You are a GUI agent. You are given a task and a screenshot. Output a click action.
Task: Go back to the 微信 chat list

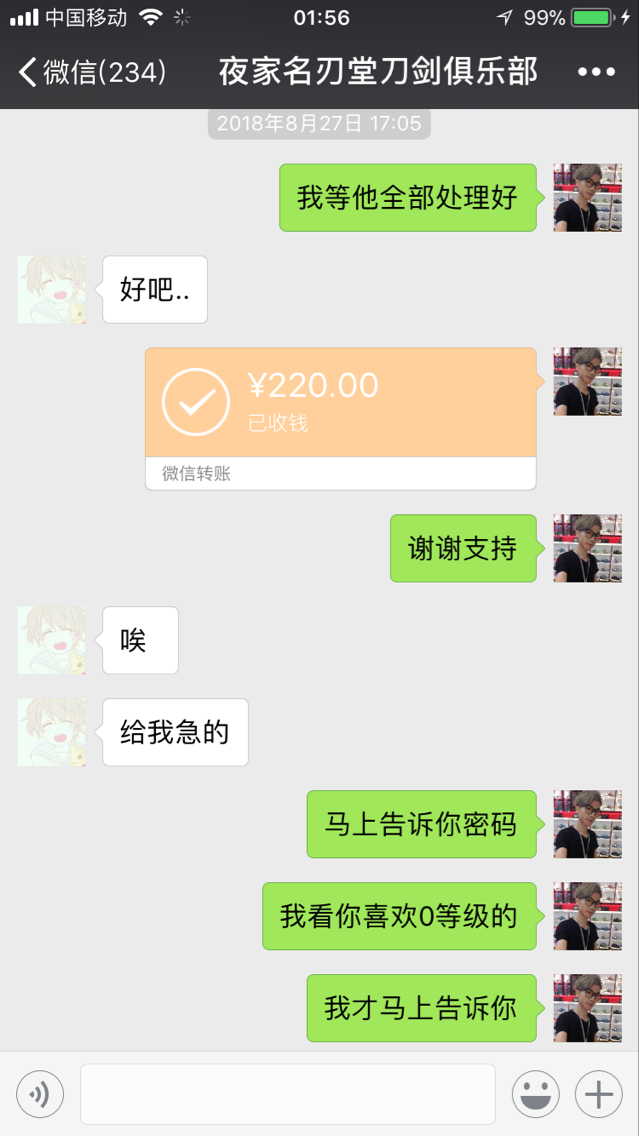tap(90, 72)
